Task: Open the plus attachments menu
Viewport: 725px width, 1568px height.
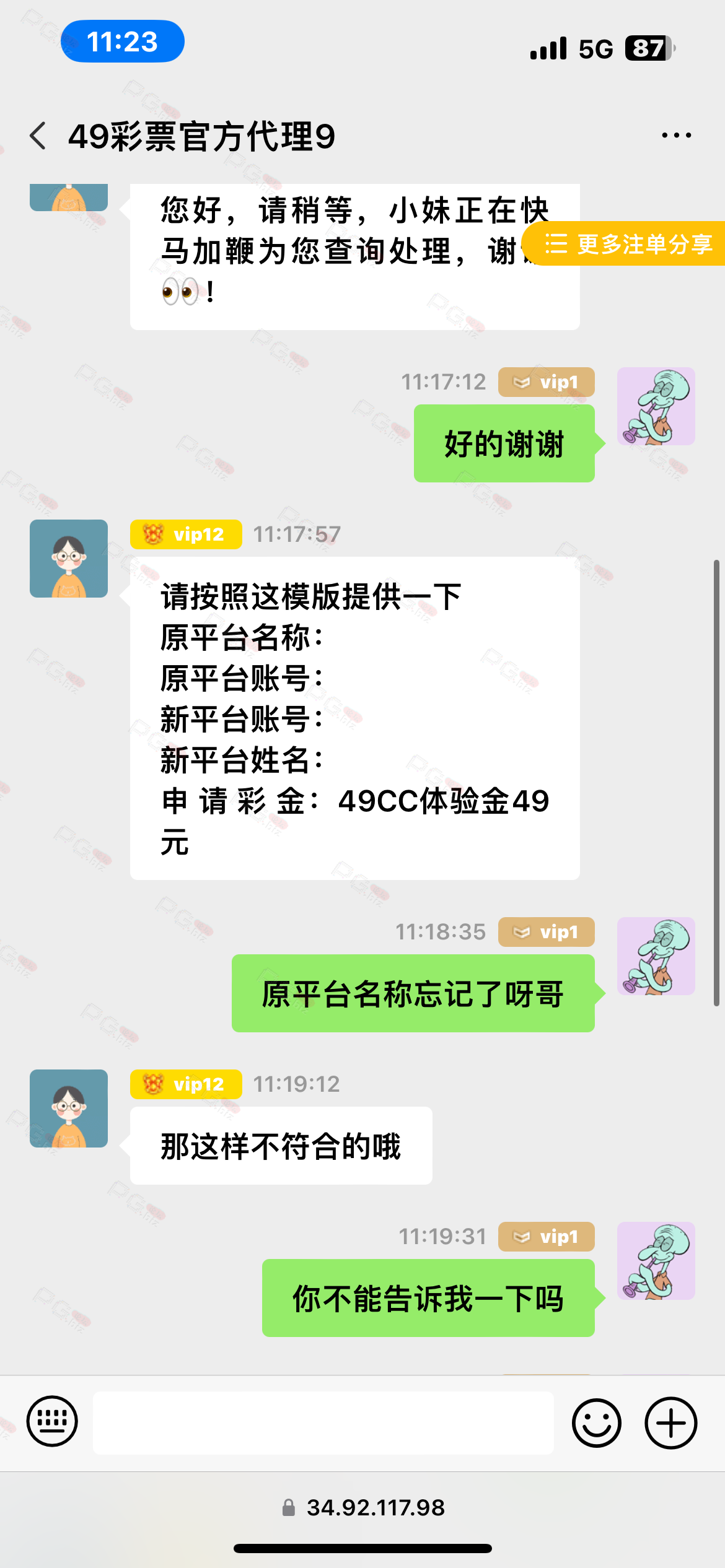Action: 670,1422
